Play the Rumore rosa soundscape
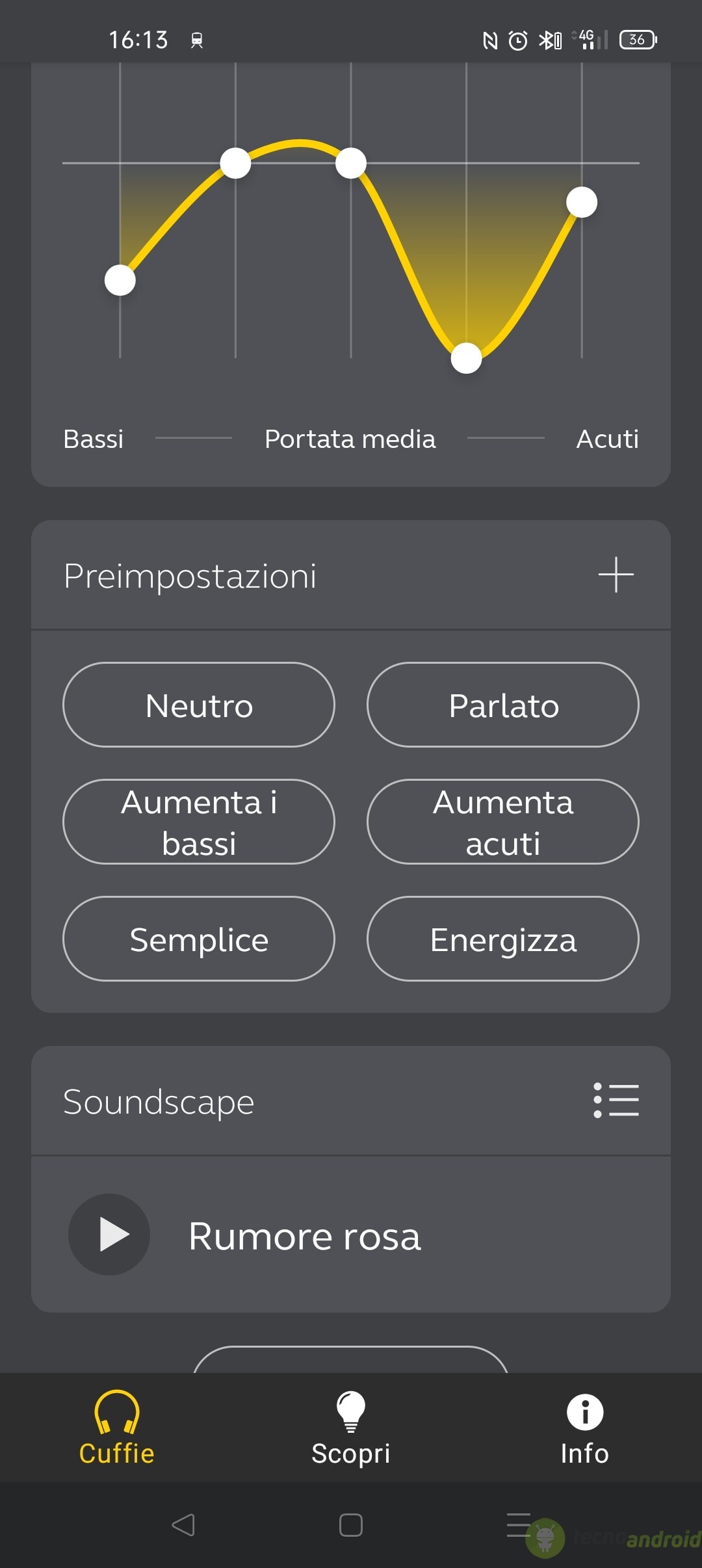The width and height of the screenshot is (702, 1568). [x=110, y=1234]
